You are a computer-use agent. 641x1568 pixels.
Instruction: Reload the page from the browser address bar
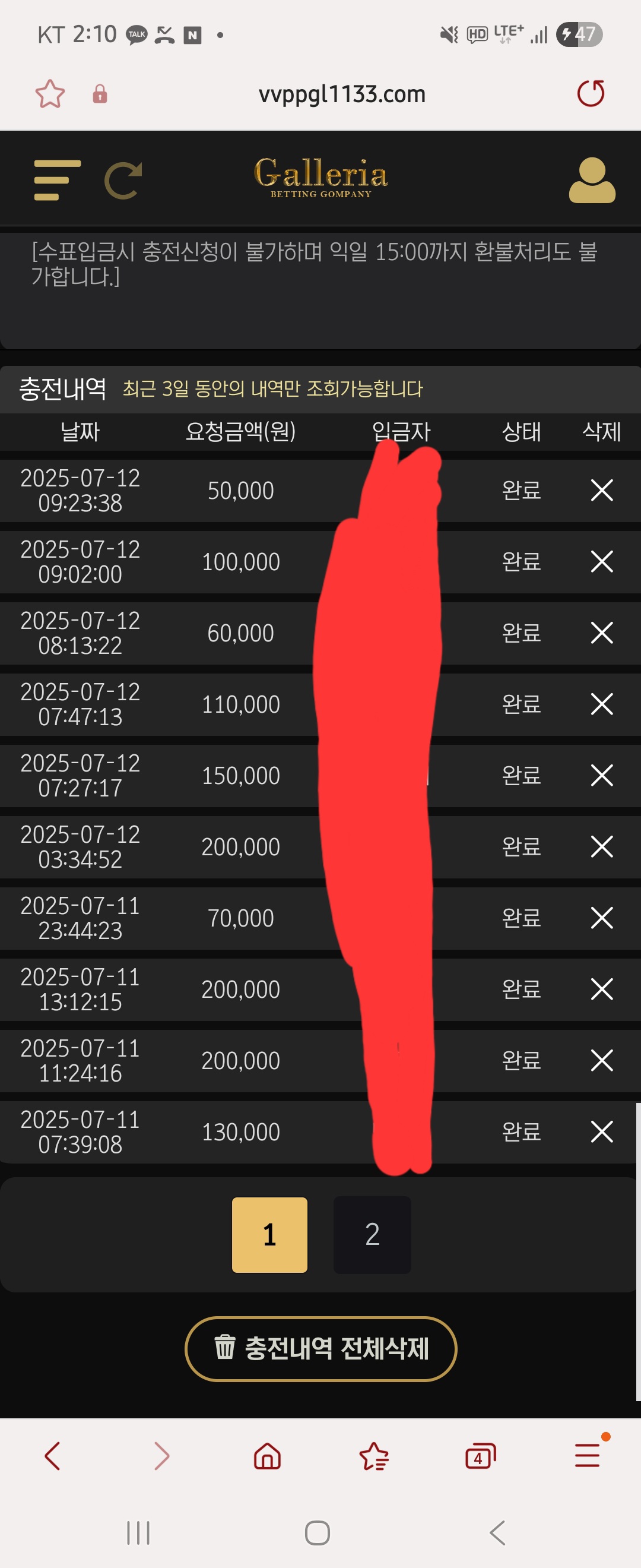590,94
